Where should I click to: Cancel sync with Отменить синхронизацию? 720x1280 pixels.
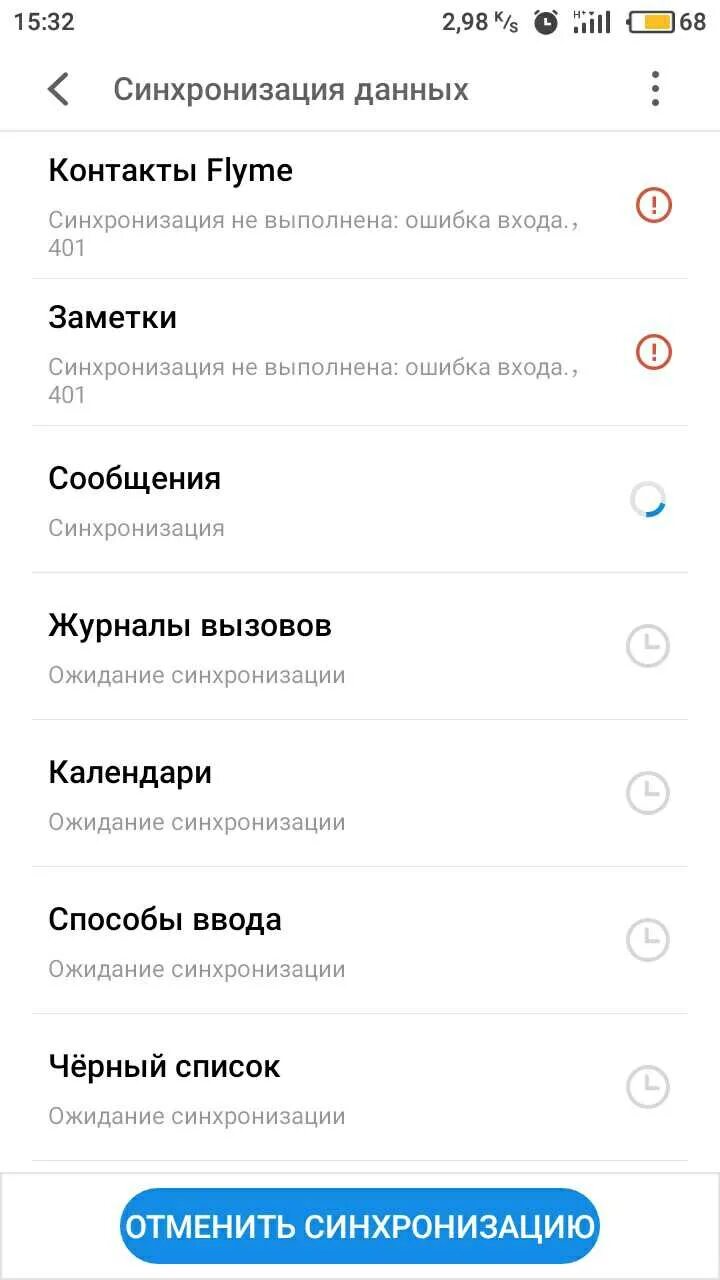360,1226
